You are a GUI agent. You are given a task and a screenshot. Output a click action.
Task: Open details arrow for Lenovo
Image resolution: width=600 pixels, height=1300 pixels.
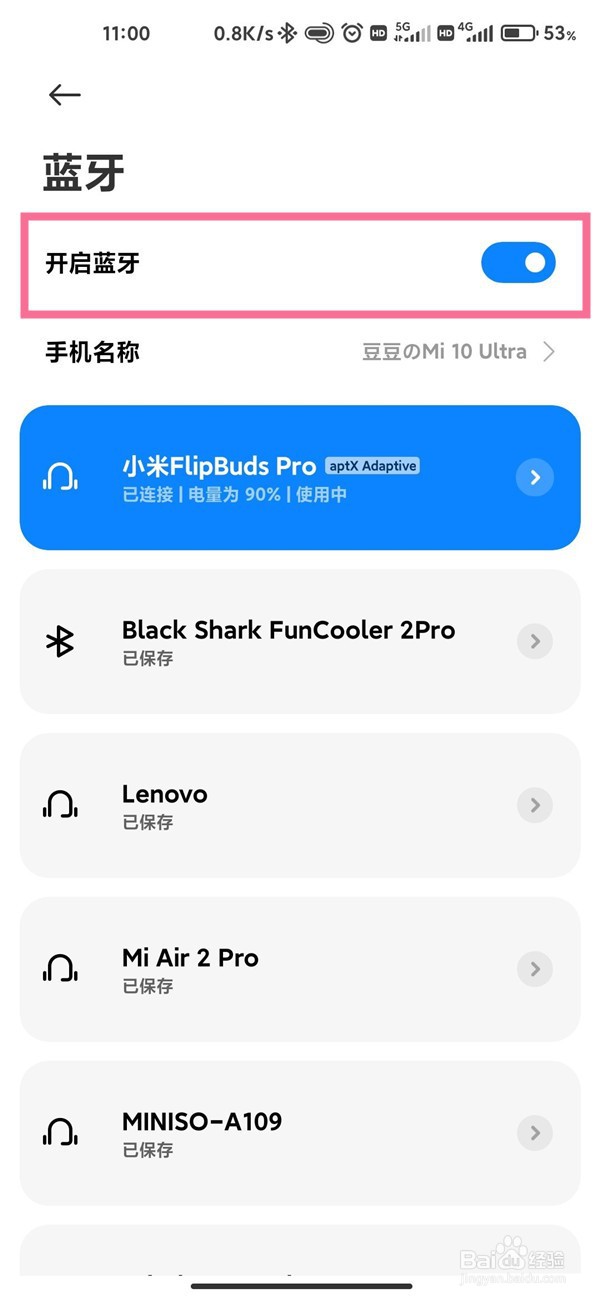tap(535, 805)
